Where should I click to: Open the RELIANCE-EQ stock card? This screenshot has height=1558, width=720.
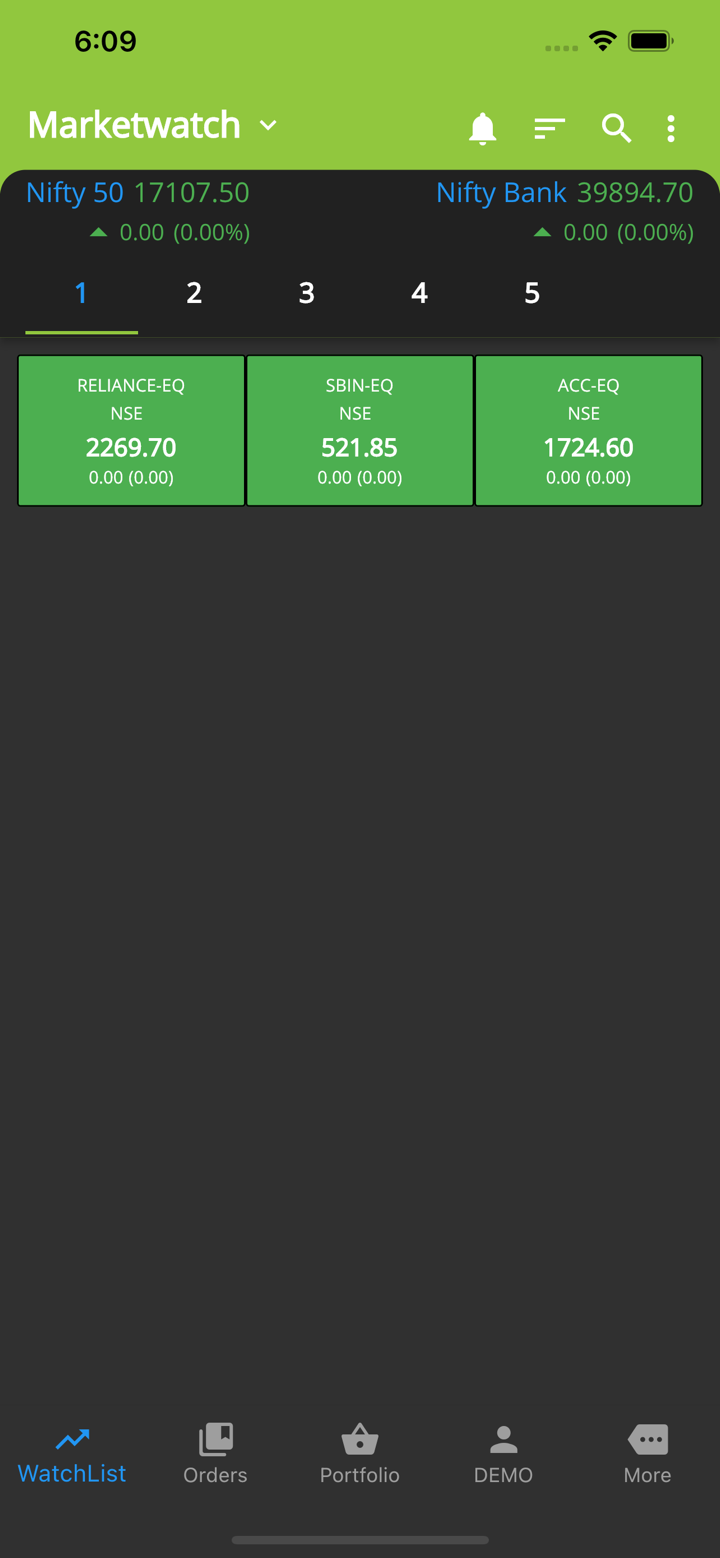[x=131, y=431]
